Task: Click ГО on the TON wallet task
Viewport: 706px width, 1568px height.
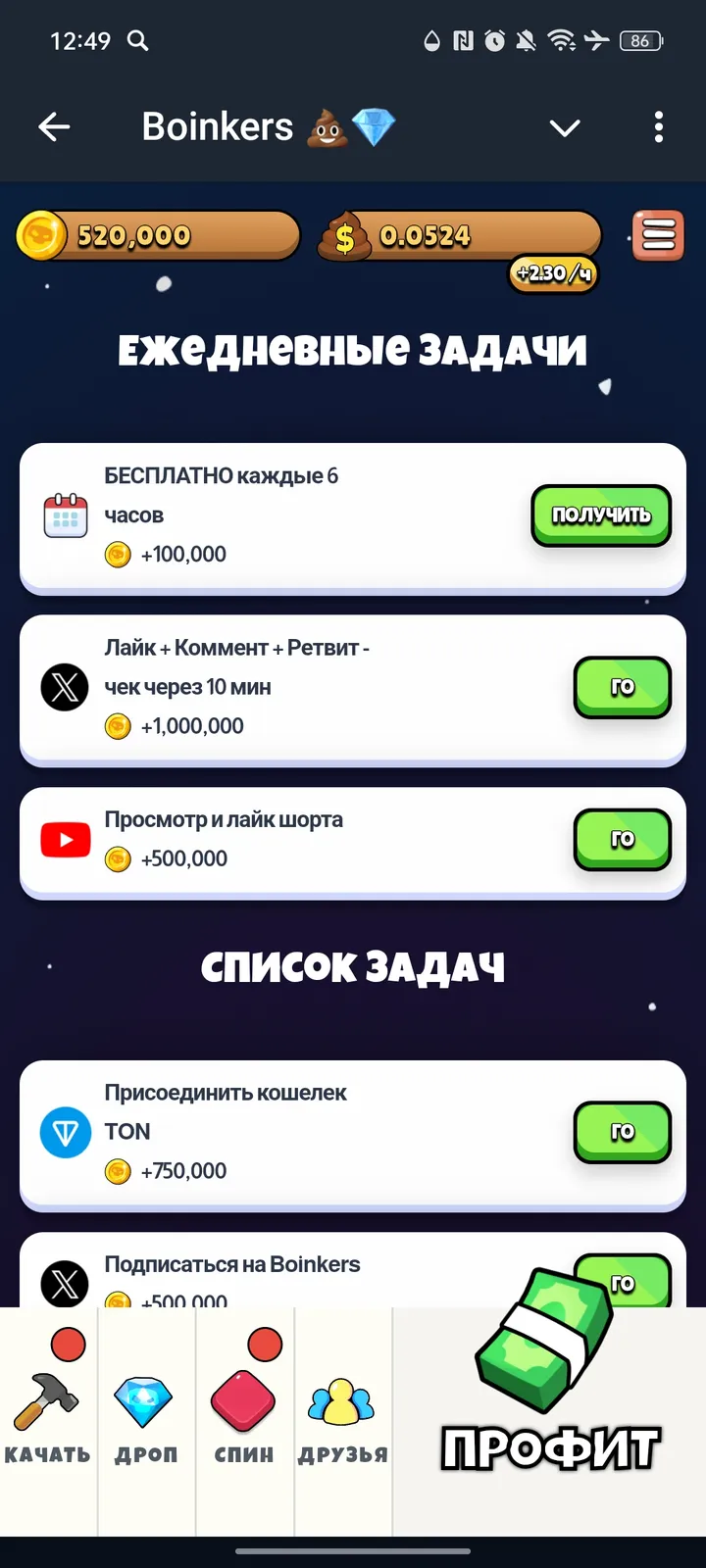Action: 623,1132
